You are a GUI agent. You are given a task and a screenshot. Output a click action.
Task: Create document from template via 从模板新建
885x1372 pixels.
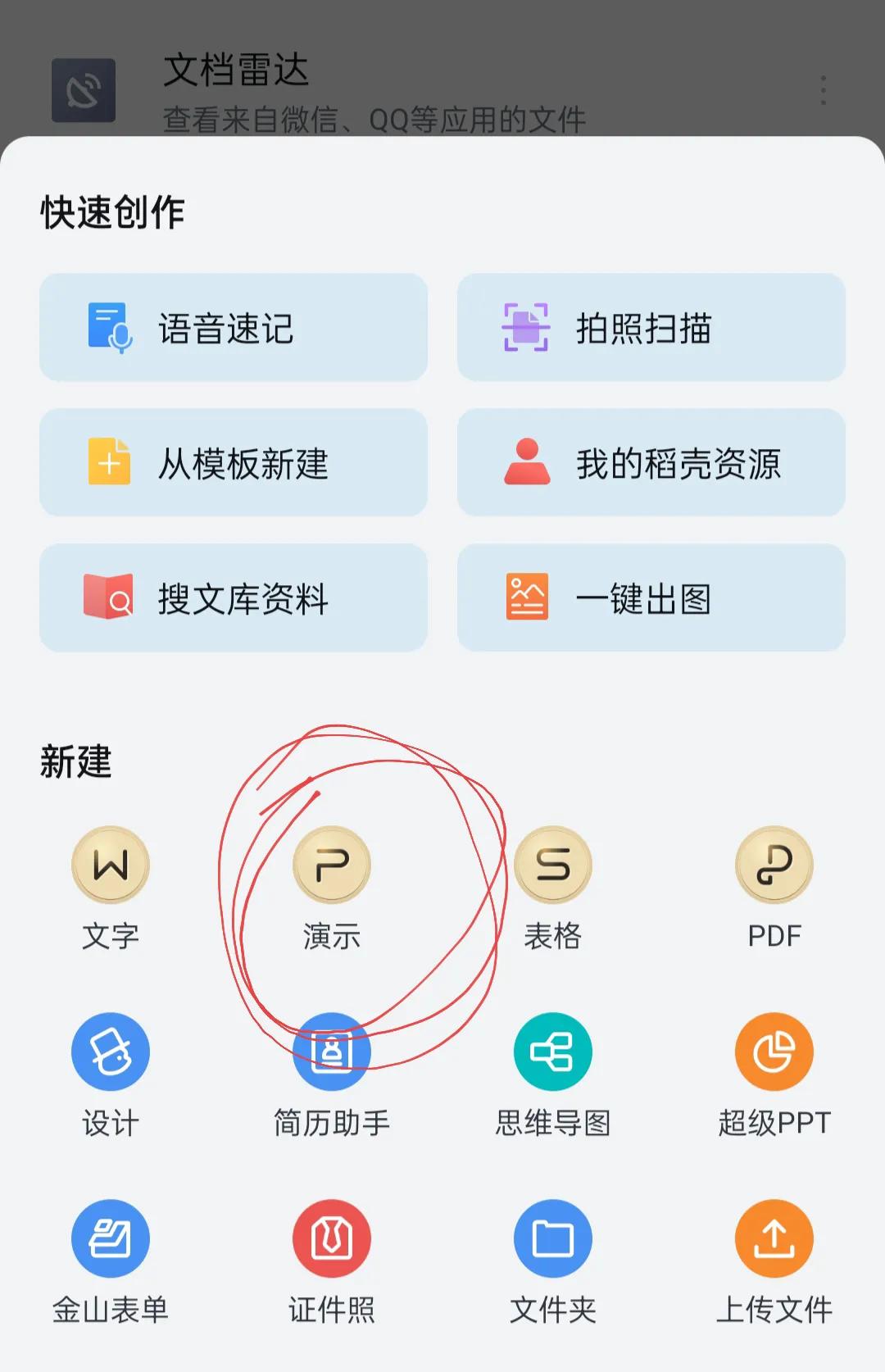[233, 463]
